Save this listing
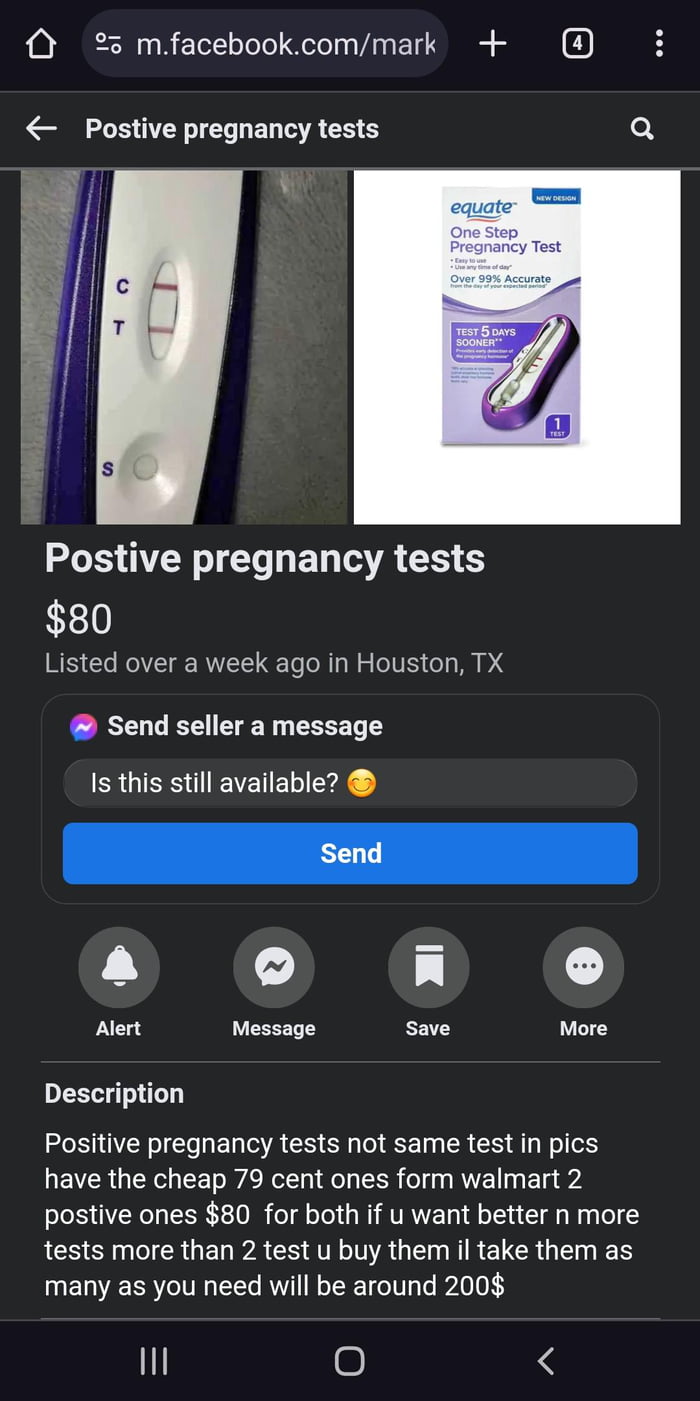Image resolution: width=700 pixels, height=1401 pixels. (x=428, y=967)
